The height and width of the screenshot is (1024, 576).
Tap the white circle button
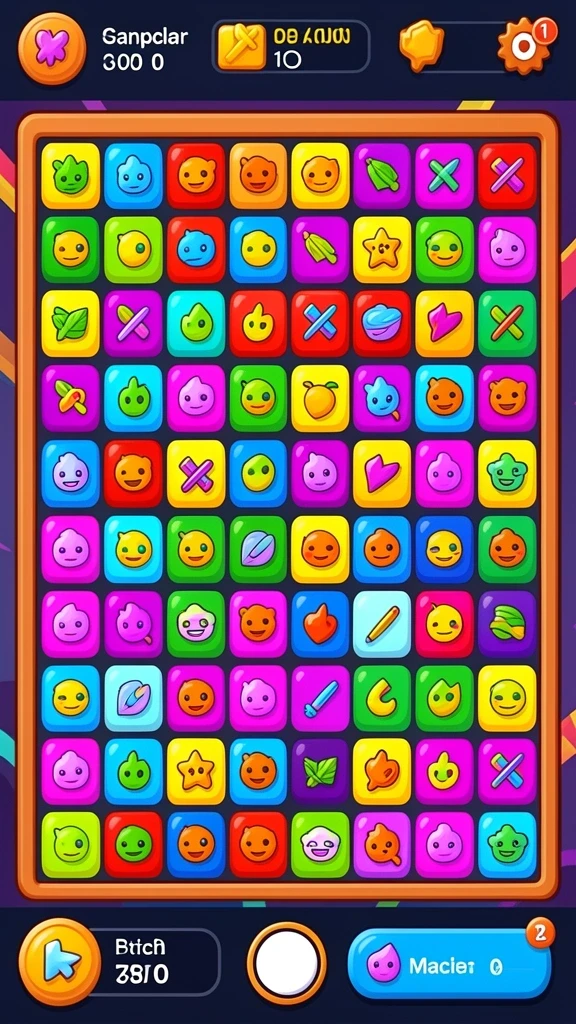click(287, 963)
